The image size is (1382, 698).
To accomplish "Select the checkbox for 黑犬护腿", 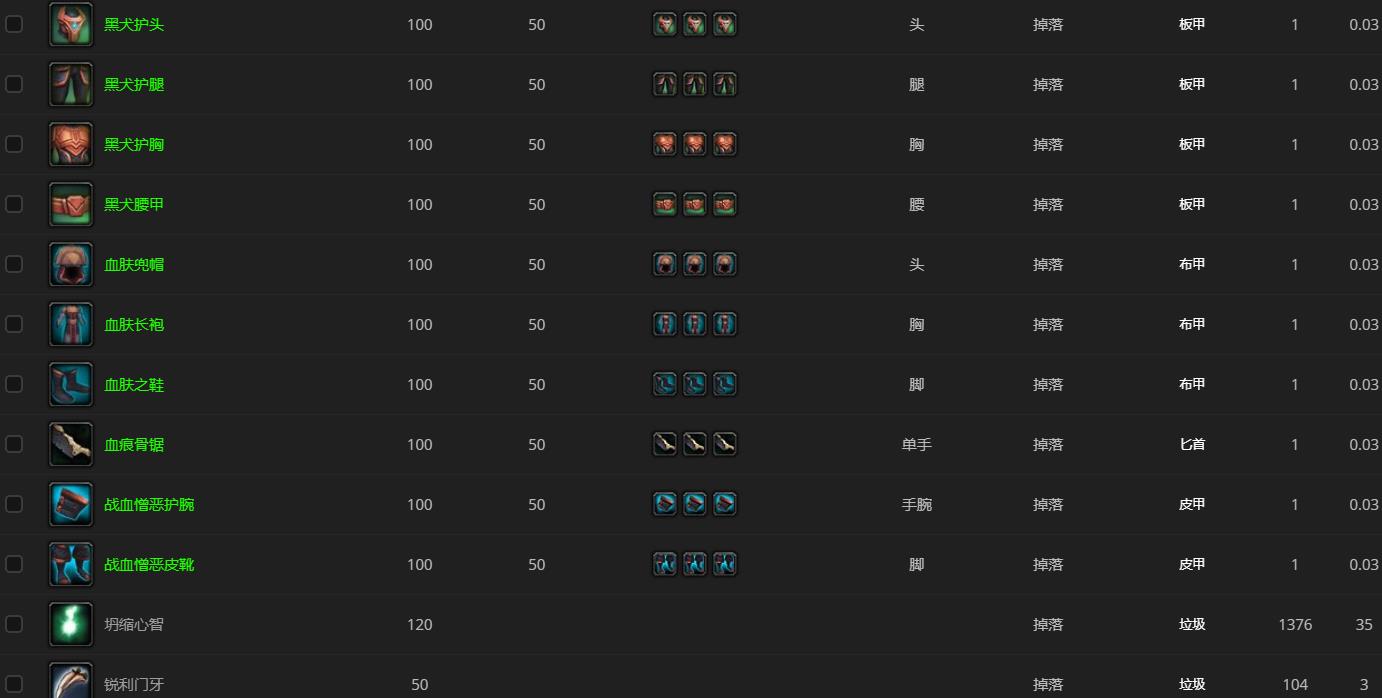I will (14, 84).
